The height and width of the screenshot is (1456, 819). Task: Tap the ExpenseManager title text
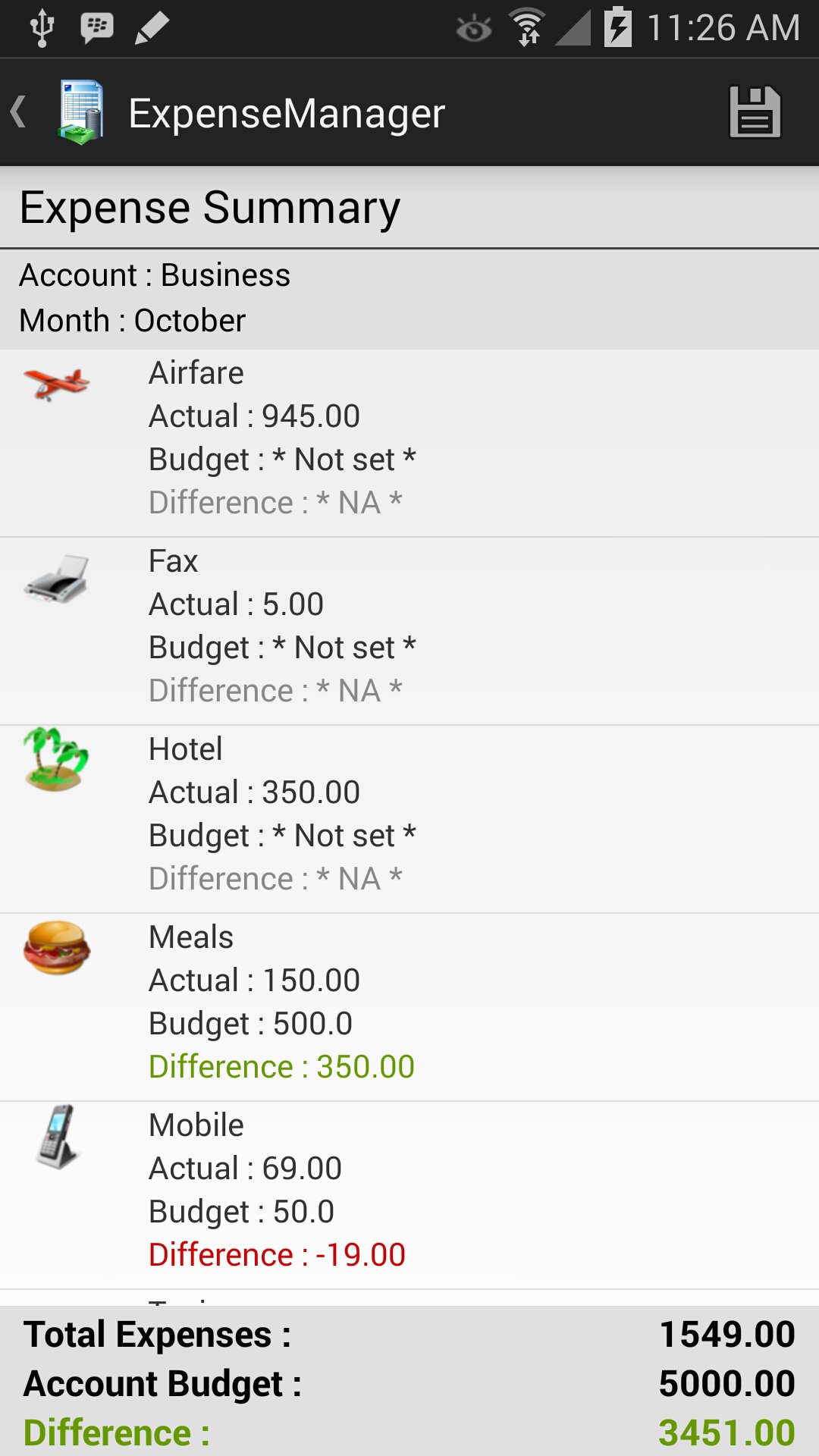click(287, 112)
